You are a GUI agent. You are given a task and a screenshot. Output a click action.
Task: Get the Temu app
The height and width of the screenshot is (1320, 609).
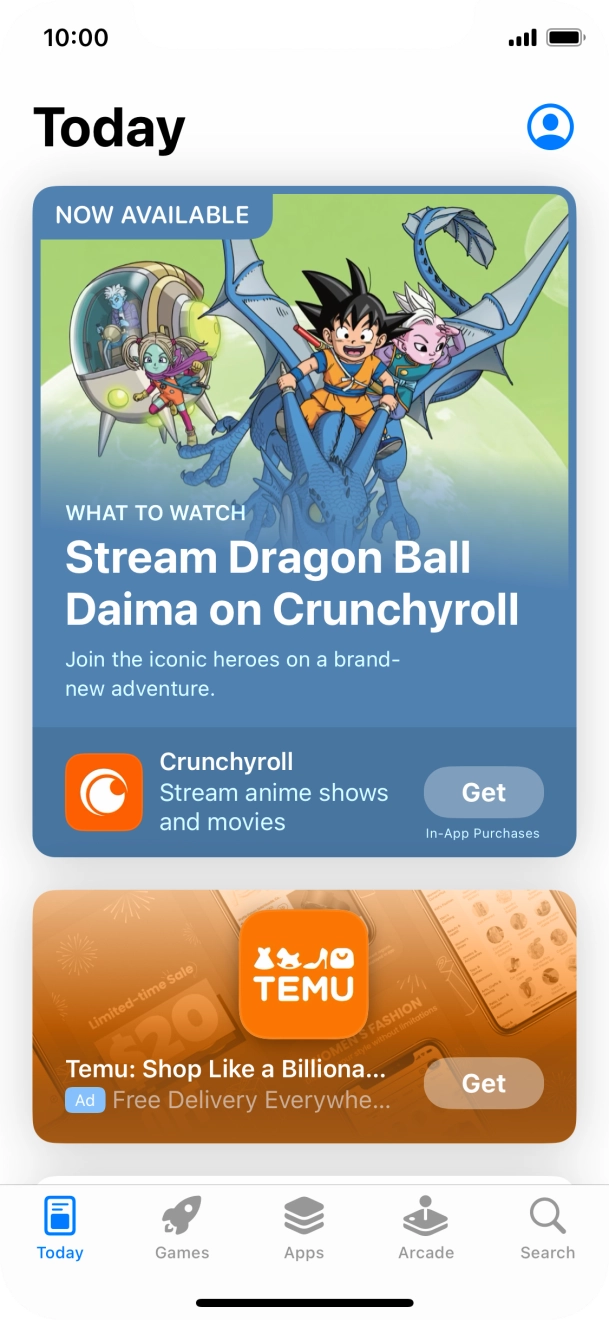tap(484, 1084)
